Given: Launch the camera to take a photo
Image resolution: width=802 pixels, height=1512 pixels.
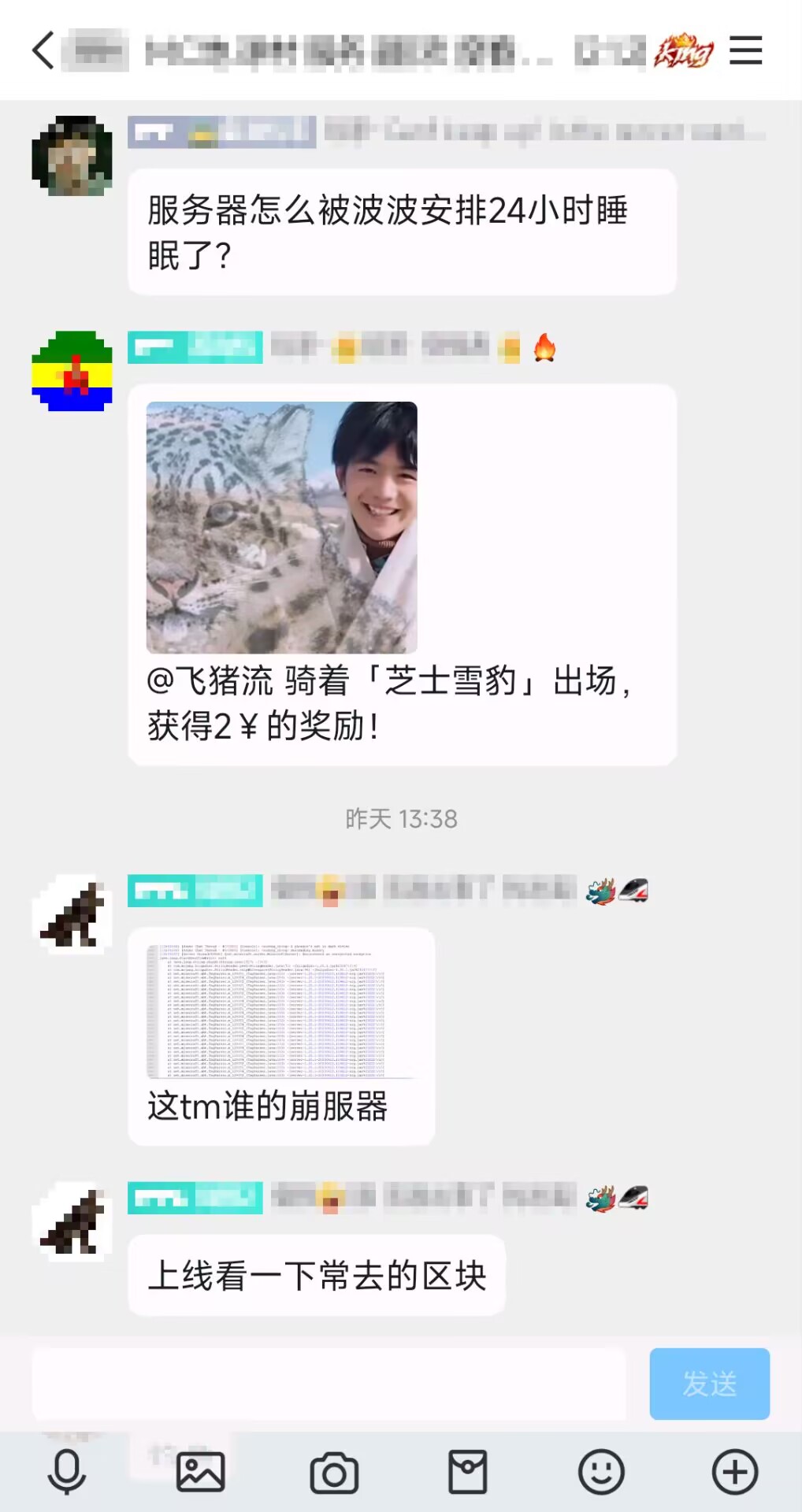Looking at the screenshot, I should [x=334, y=1471].
